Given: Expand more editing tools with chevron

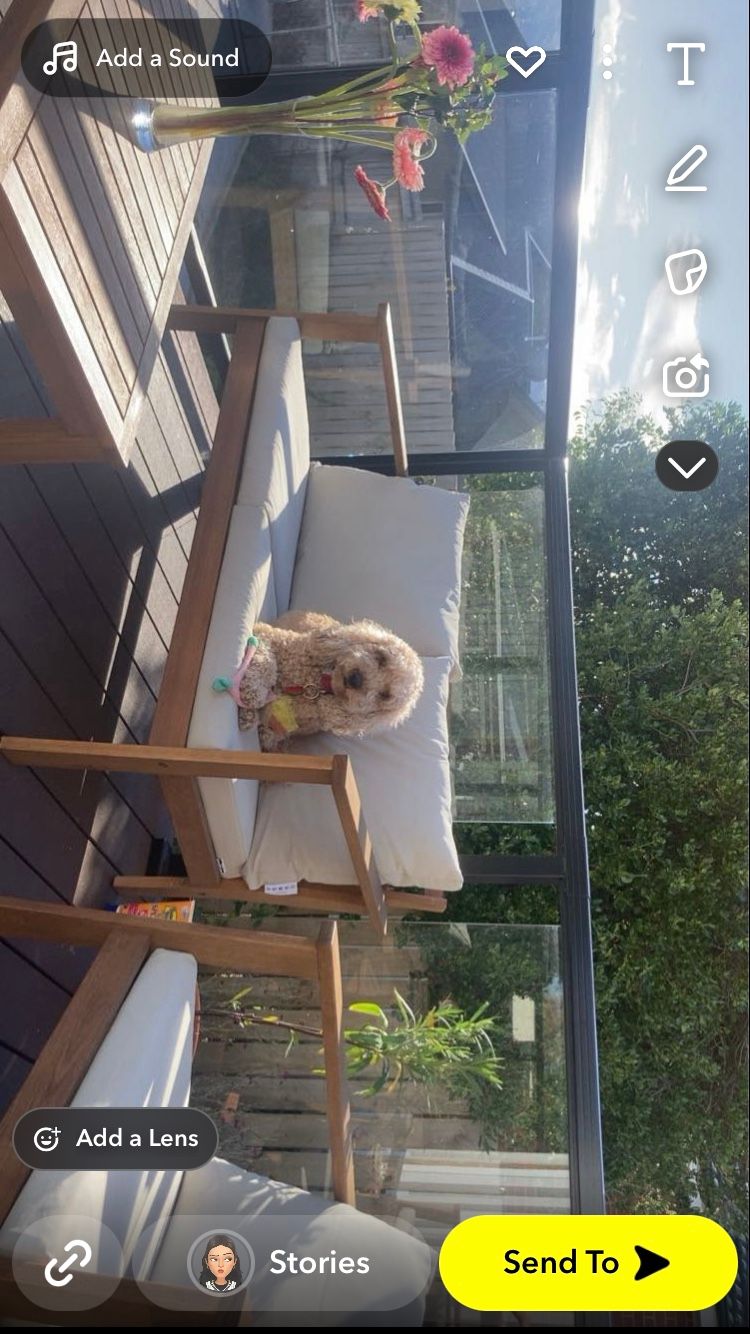Looking at the screenshot, I should 686,466.
